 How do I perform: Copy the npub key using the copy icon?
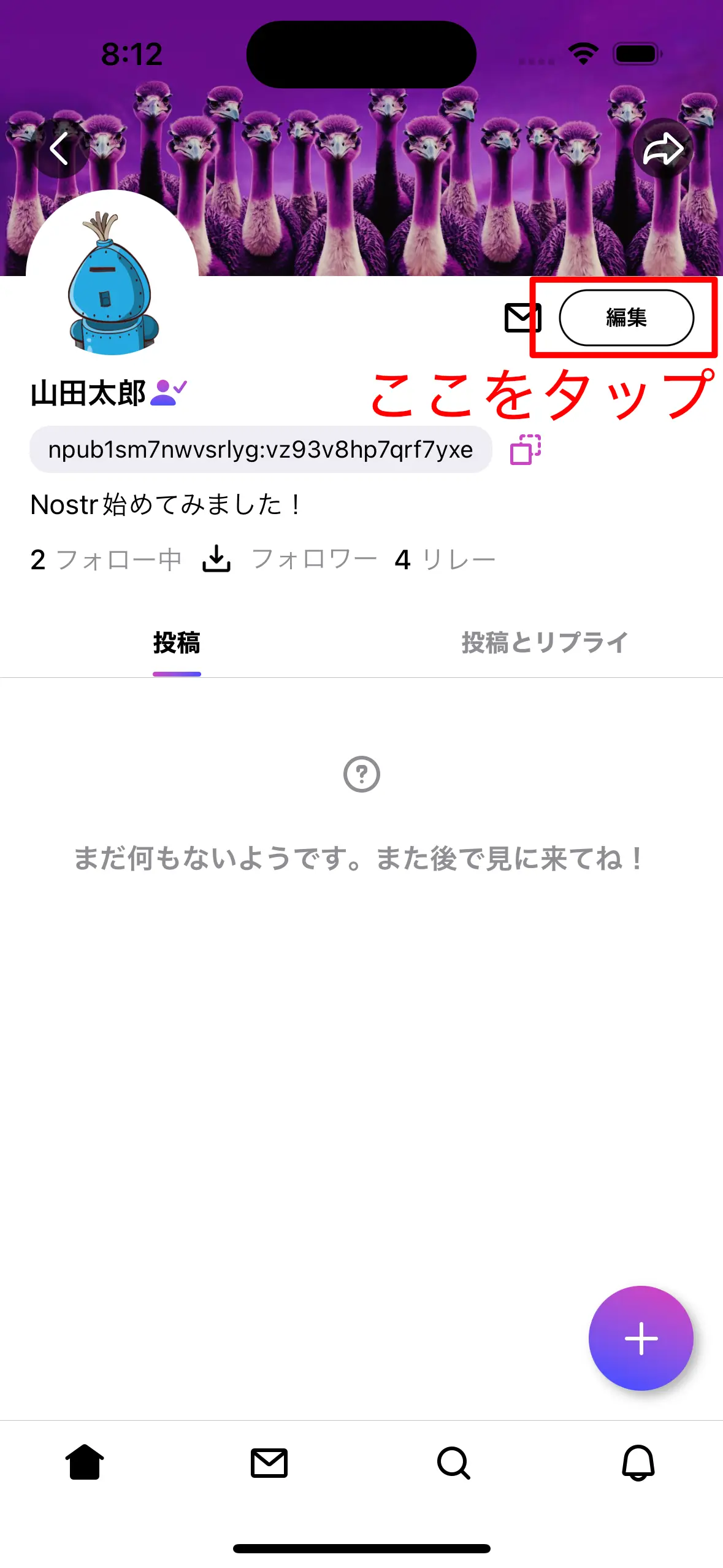(x=526, y=450)
